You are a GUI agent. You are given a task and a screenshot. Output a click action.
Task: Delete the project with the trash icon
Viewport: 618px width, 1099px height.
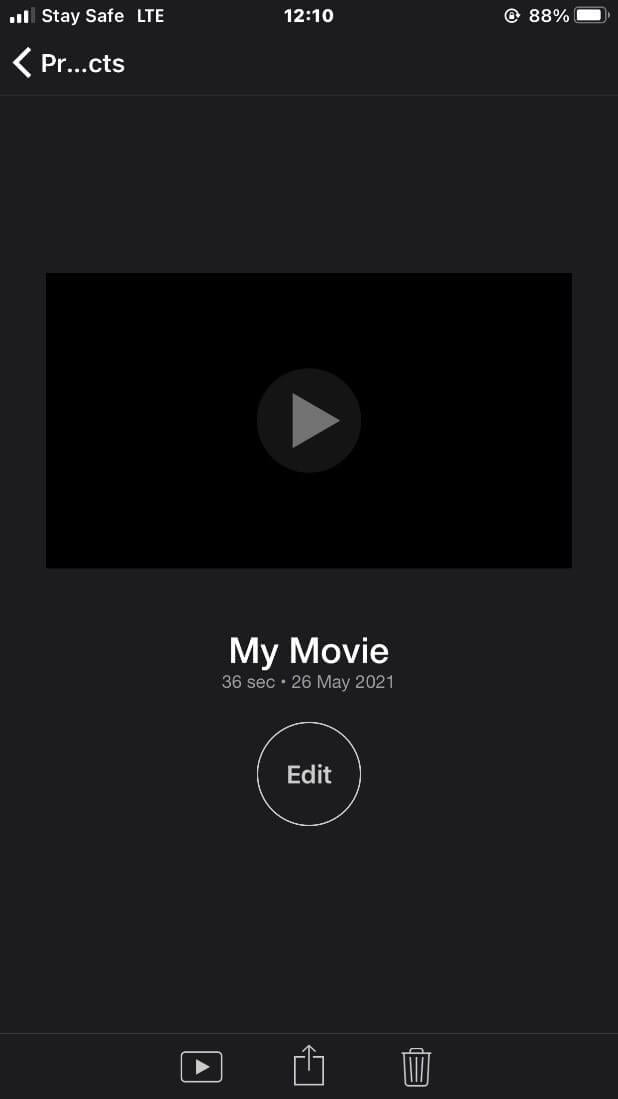click(x=416, y=1066)
